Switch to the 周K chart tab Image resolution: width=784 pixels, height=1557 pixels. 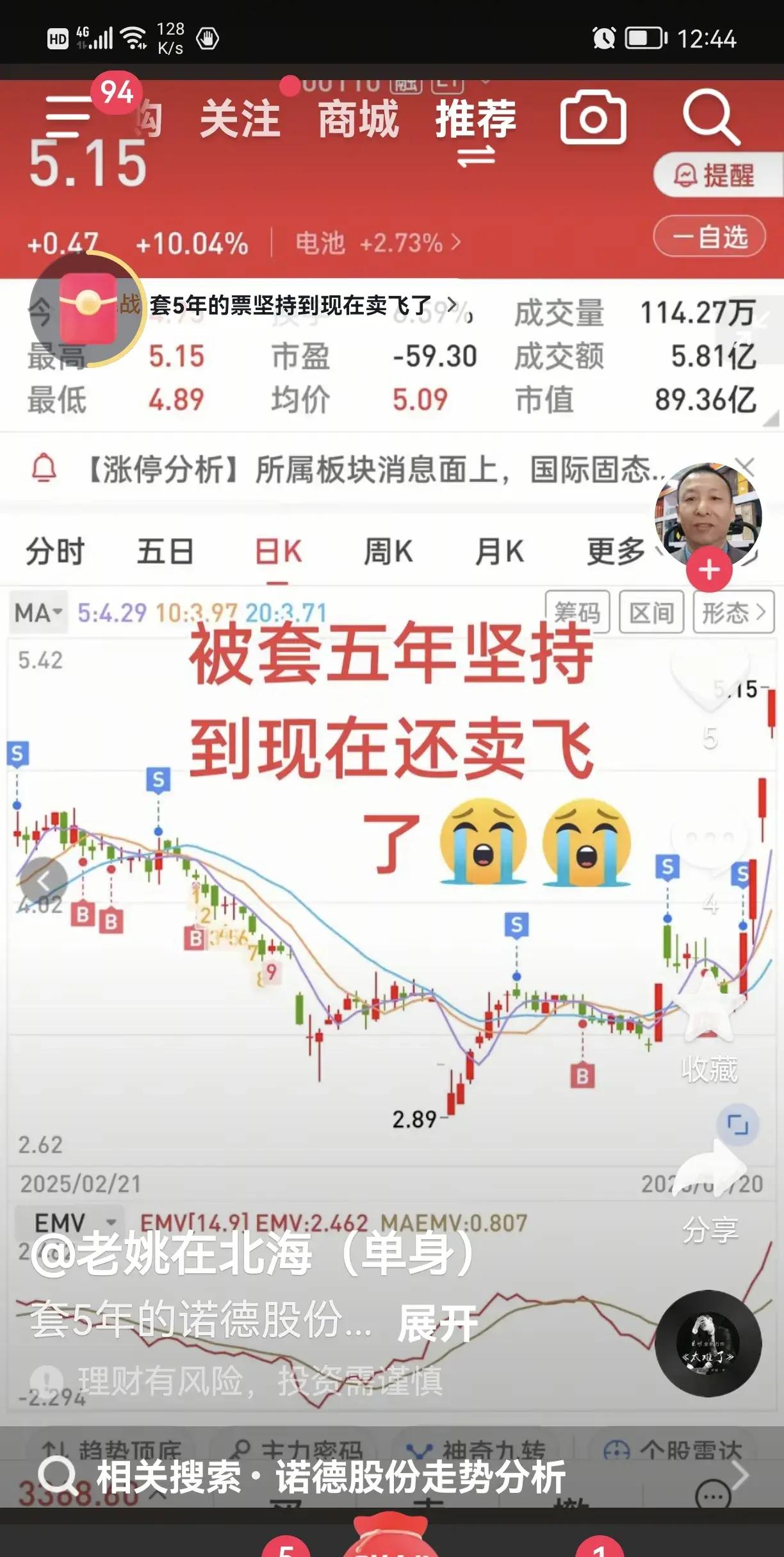point(388,550)
